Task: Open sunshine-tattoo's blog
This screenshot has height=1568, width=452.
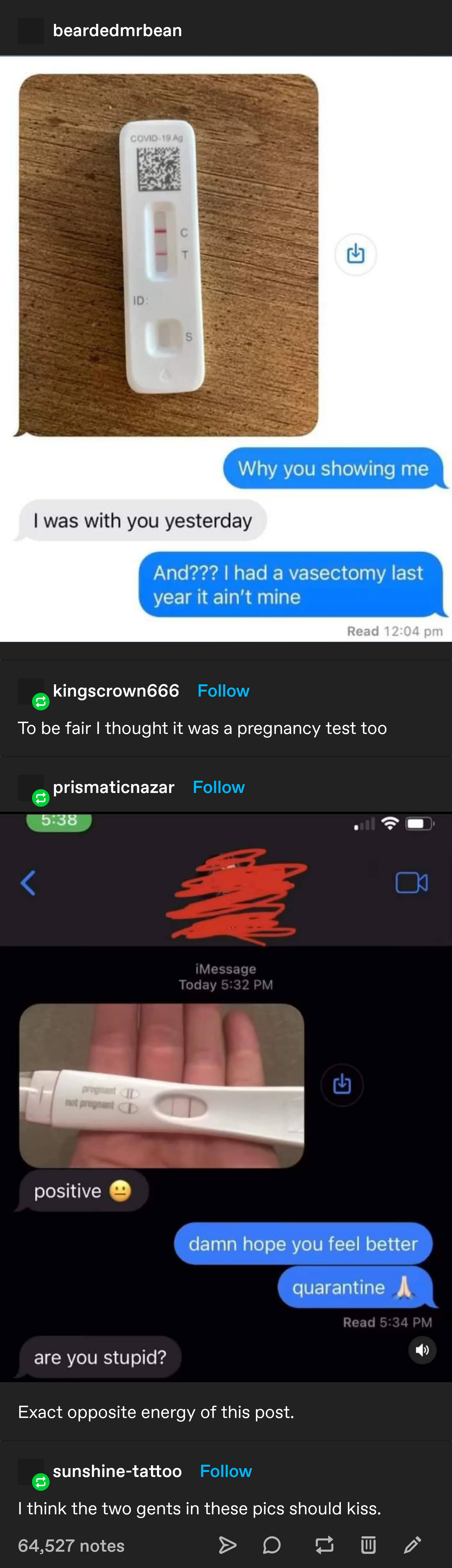Action: click(117, 1471)
